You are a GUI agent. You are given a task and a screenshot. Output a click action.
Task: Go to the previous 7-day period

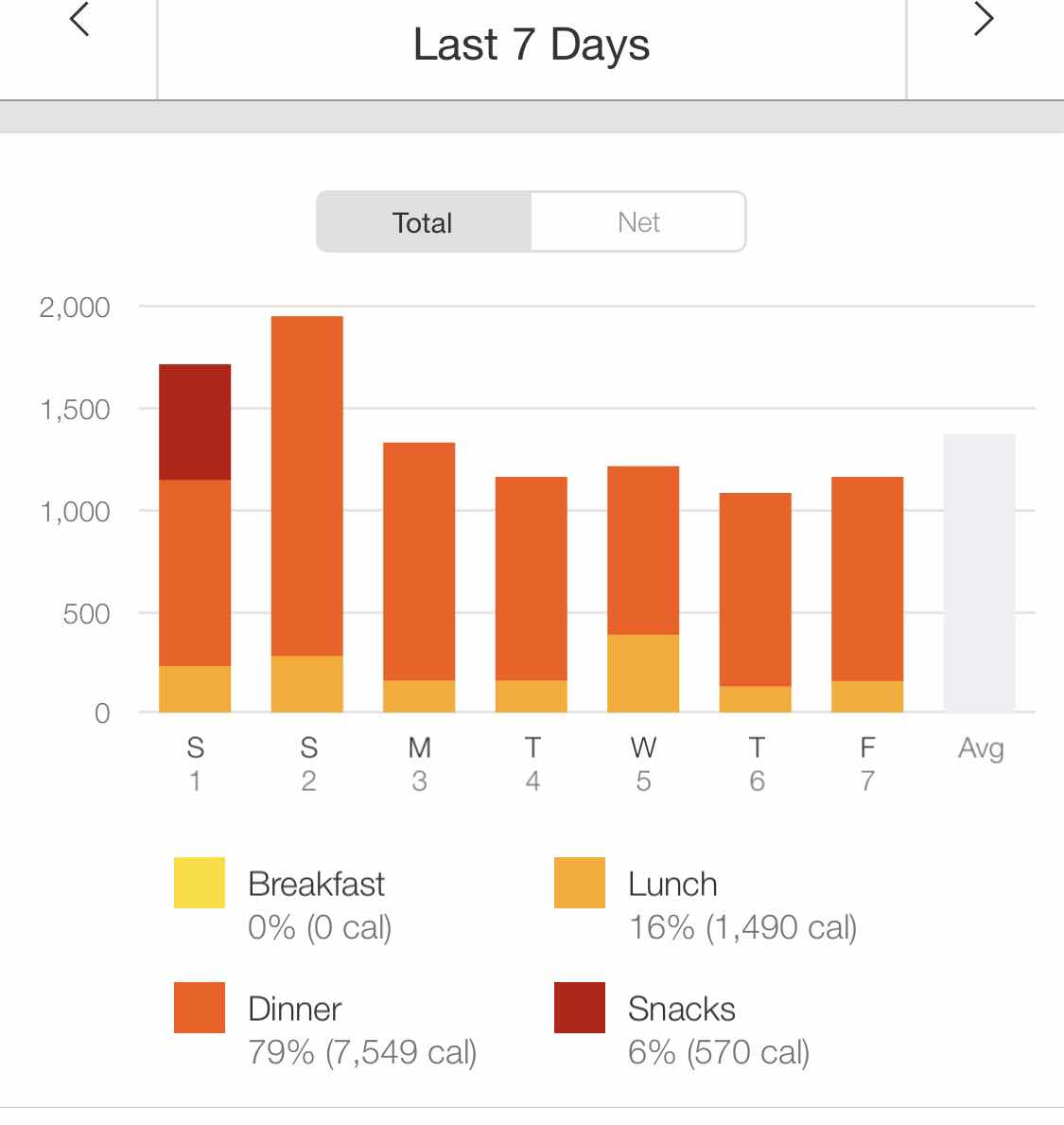pos(79,21)
